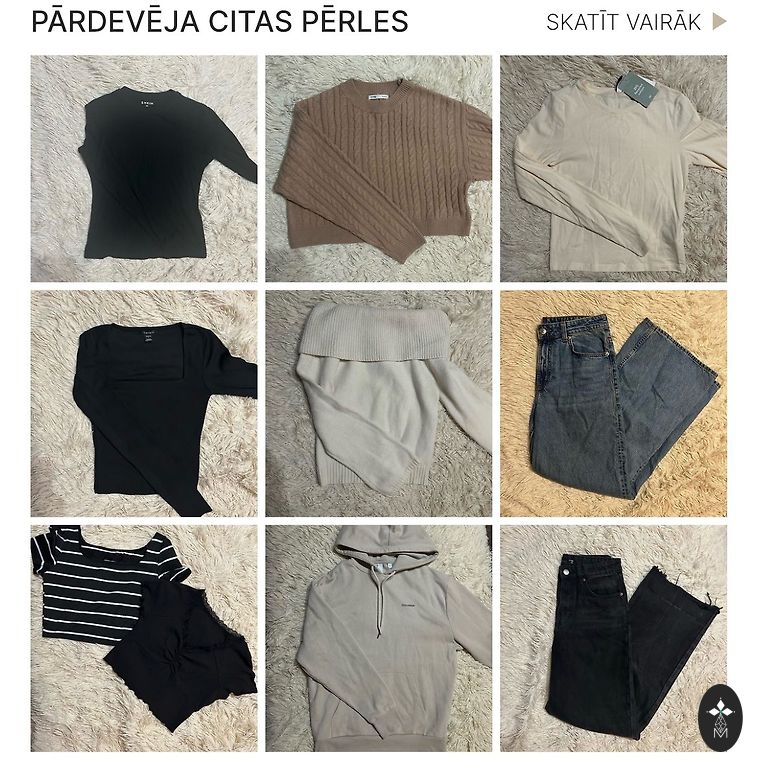Viewport: 759px width, 768px height.
Task: Open the beige hoodie listing
Action: (378, 638)
